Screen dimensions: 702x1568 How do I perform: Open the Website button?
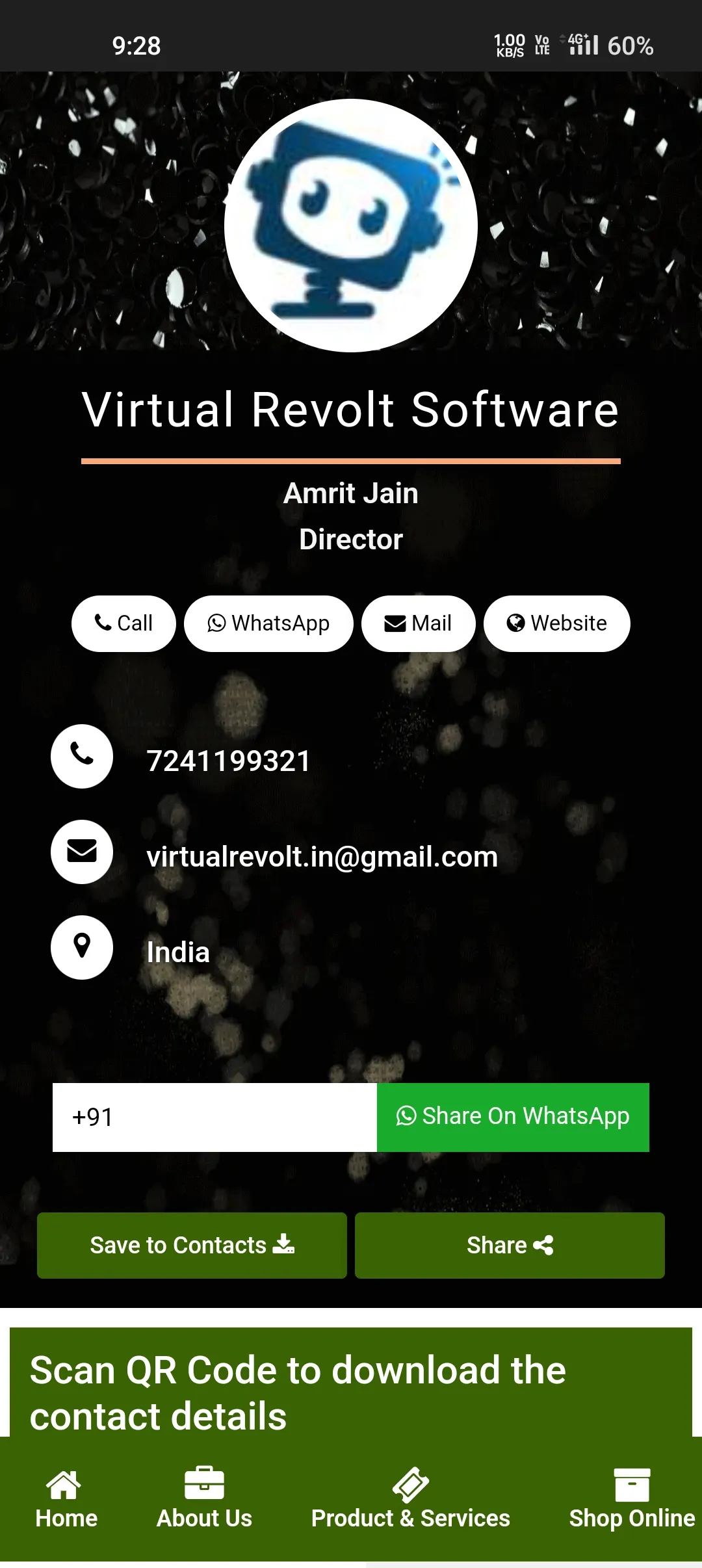pos(556,623)
